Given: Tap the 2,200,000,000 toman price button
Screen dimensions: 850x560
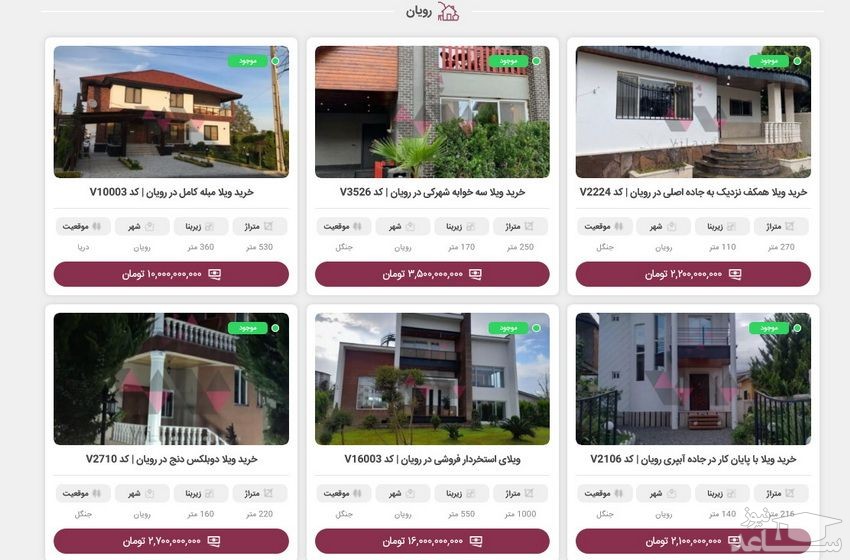Looking at the screenshot, I should pyautogui.click(x=693, y=274).
